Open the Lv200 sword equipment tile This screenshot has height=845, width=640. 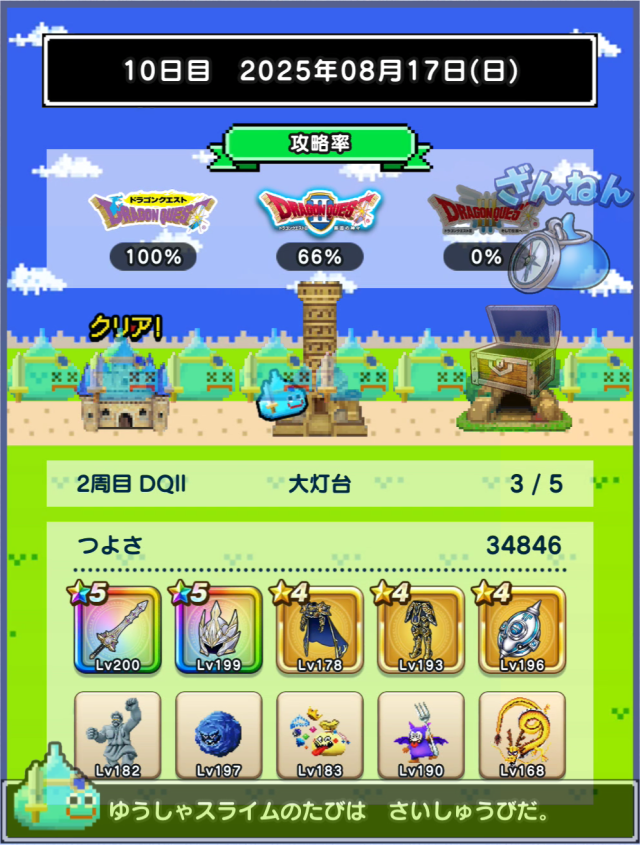click(118, 631)
